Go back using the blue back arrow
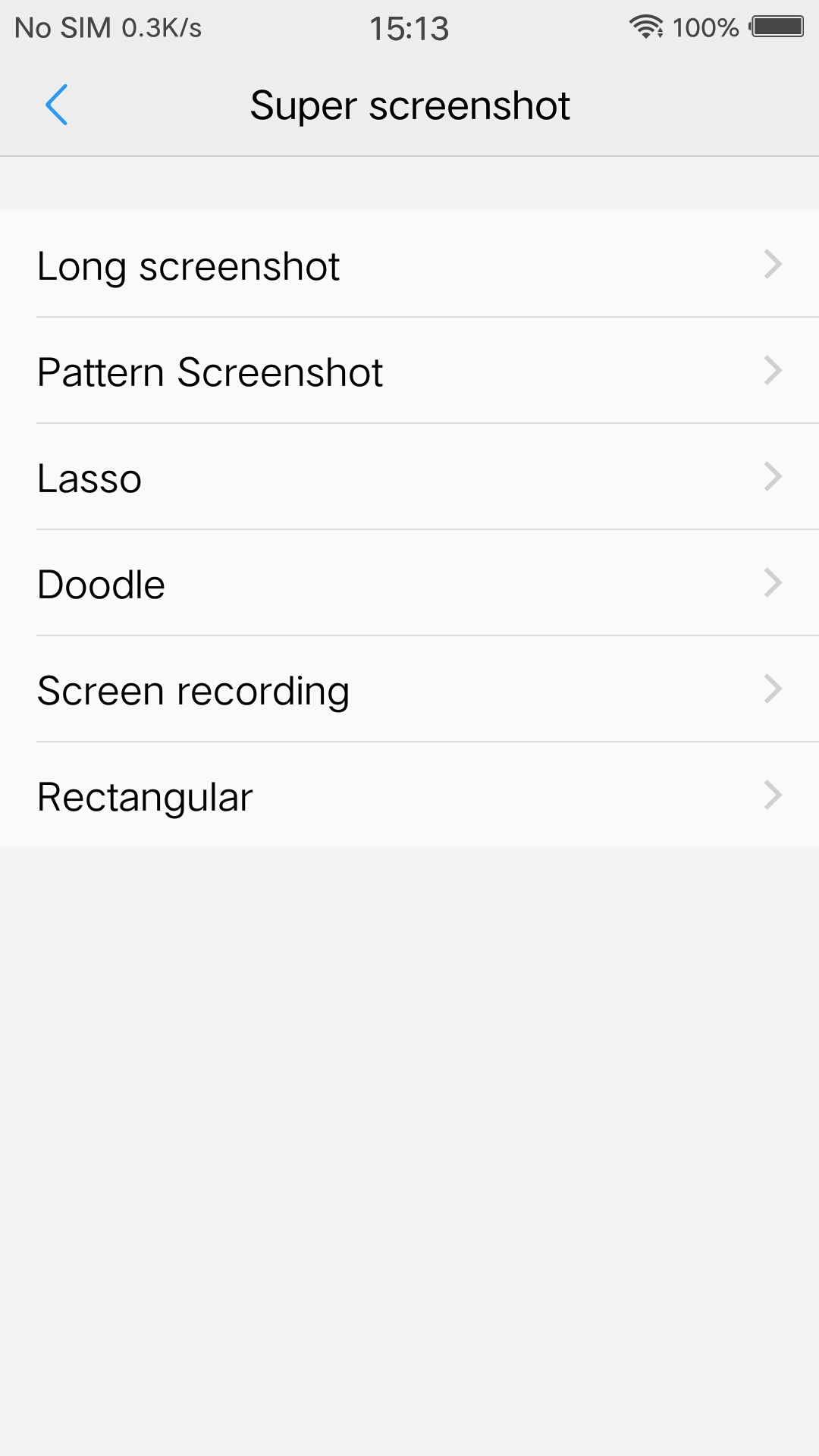 tap(57, 105)
